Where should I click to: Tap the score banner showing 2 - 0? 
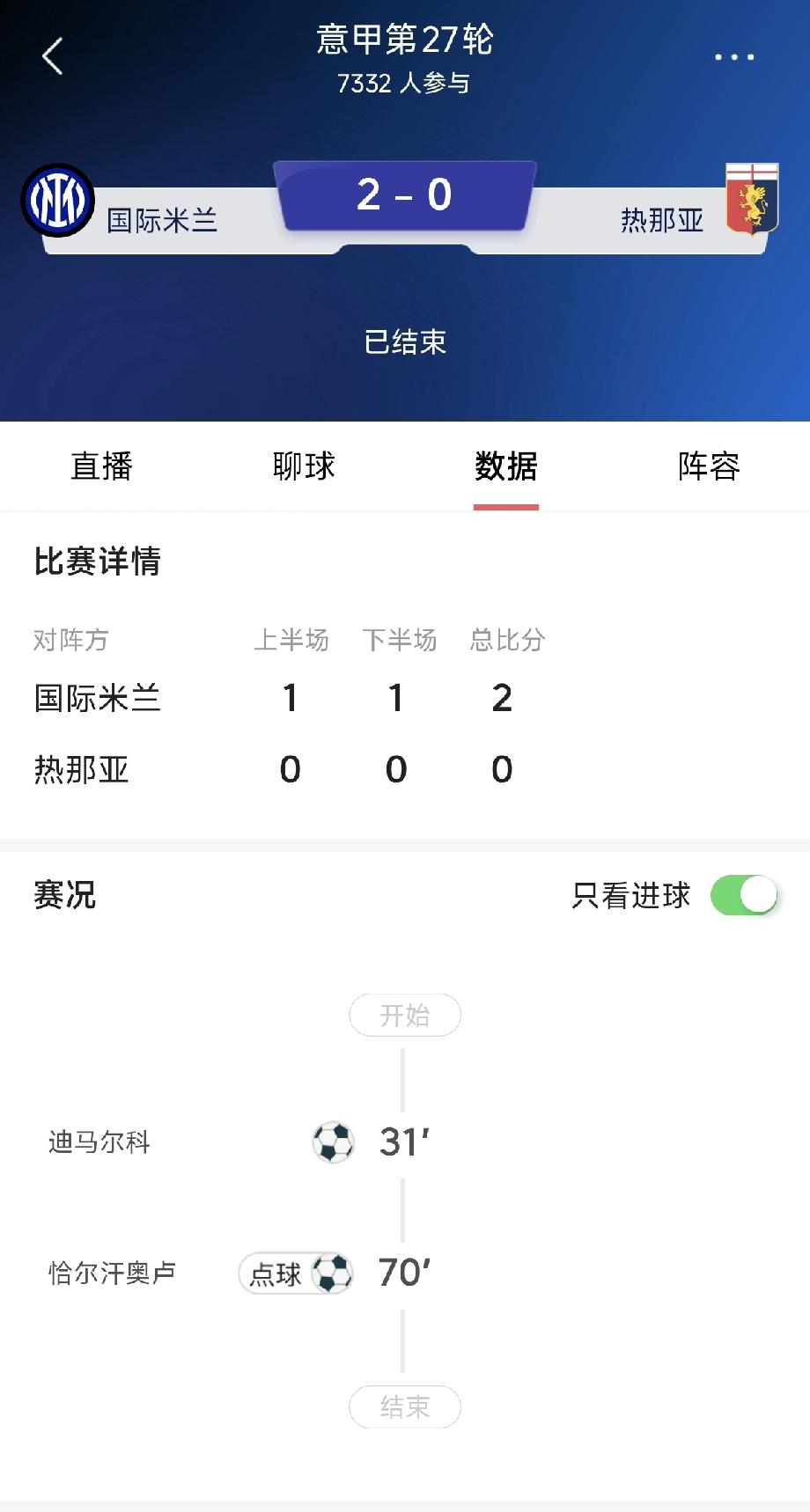pyautogui.click(x=403, y=195)
